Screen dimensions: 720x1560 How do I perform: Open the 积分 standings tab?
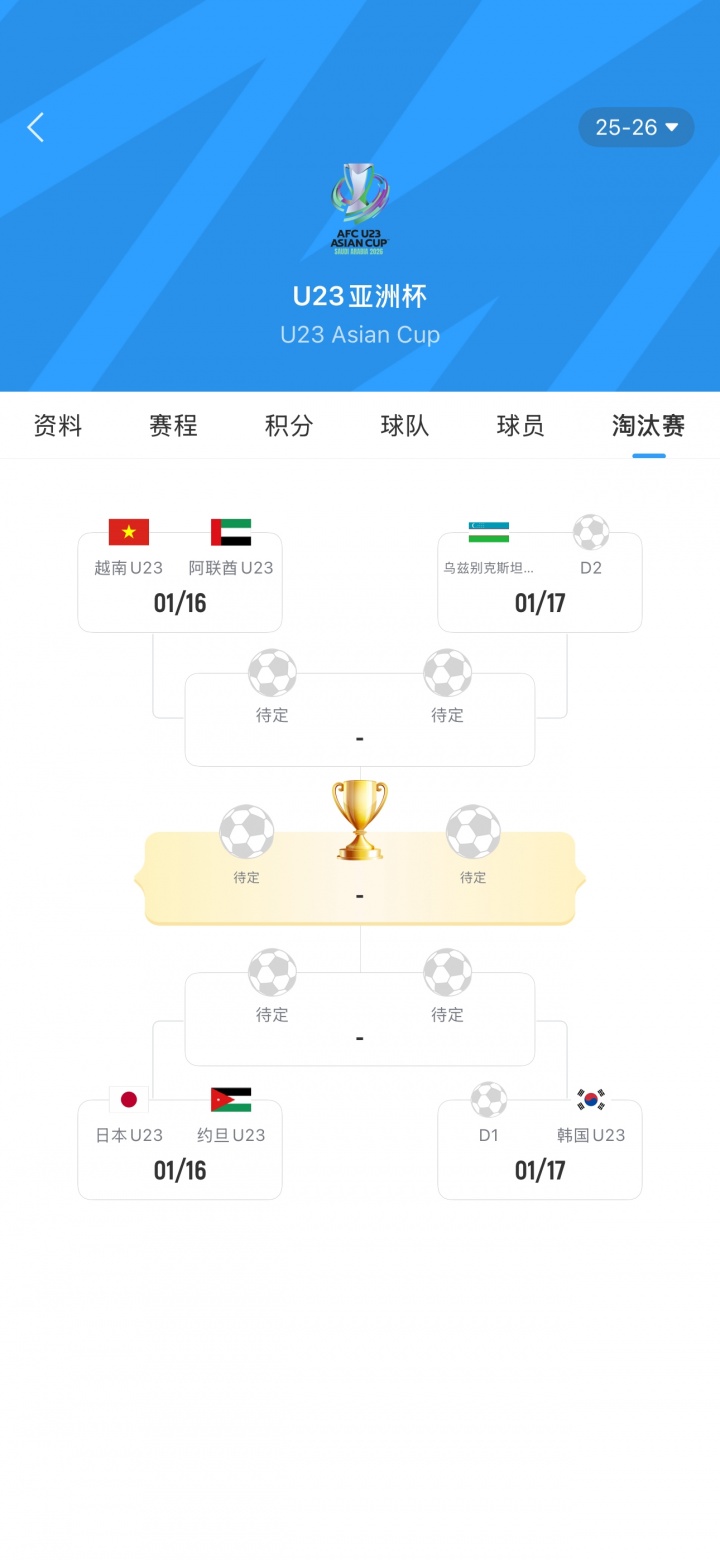289,426
